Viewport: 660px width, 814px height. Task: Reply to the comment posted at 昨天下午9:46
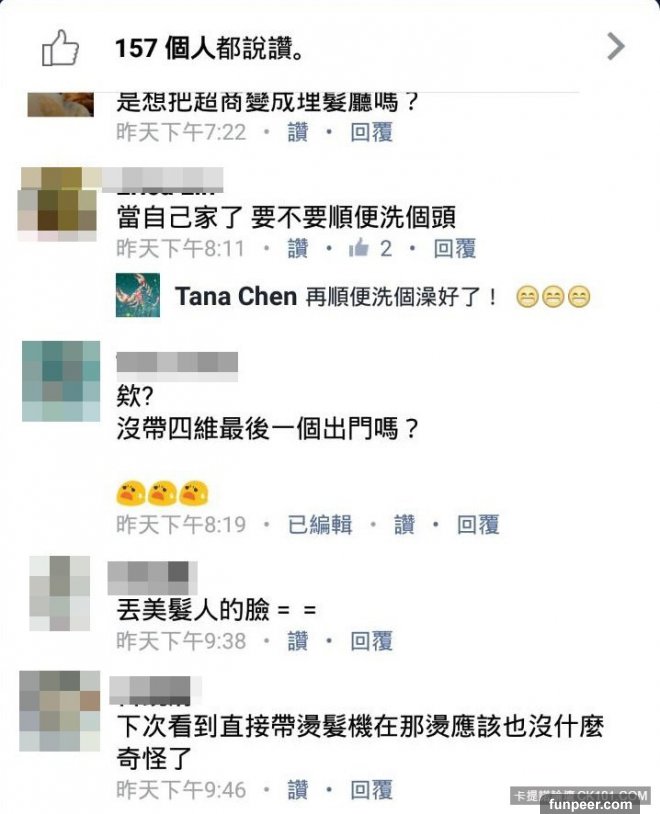click(x=371, y=790)
